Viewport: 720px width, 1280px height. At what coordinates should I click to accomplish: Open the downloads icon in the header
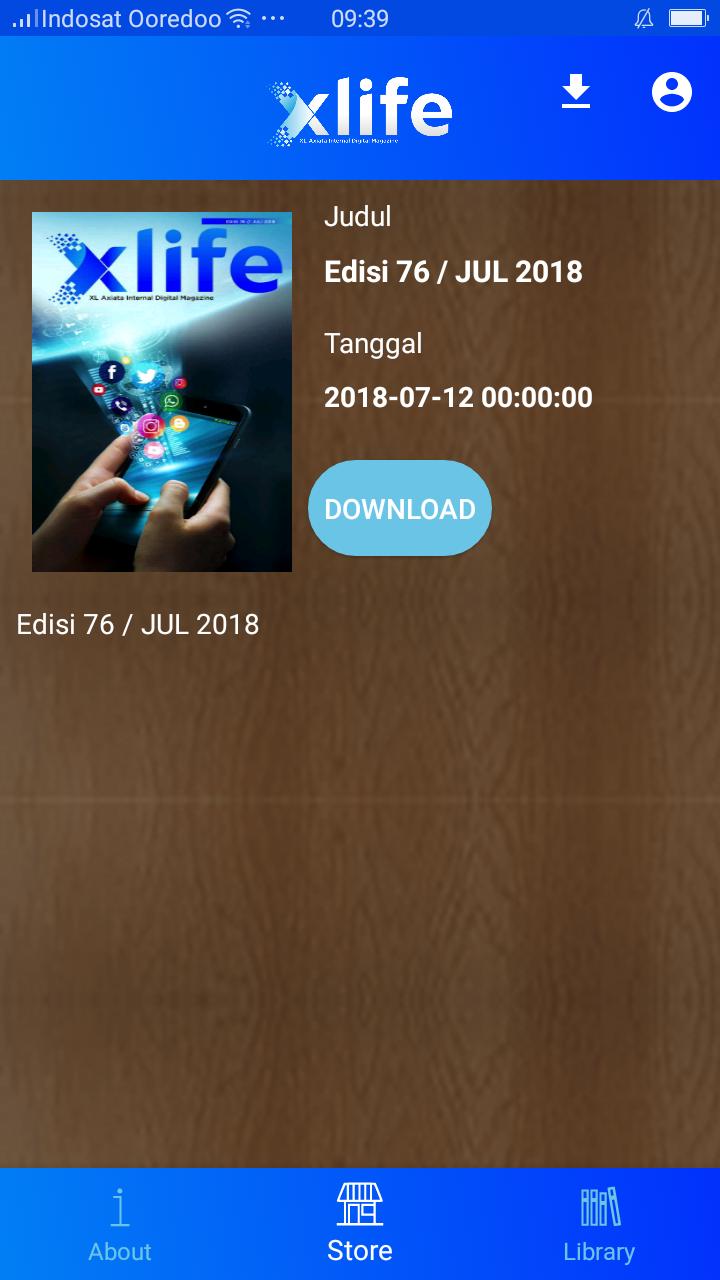click(575, 92)
